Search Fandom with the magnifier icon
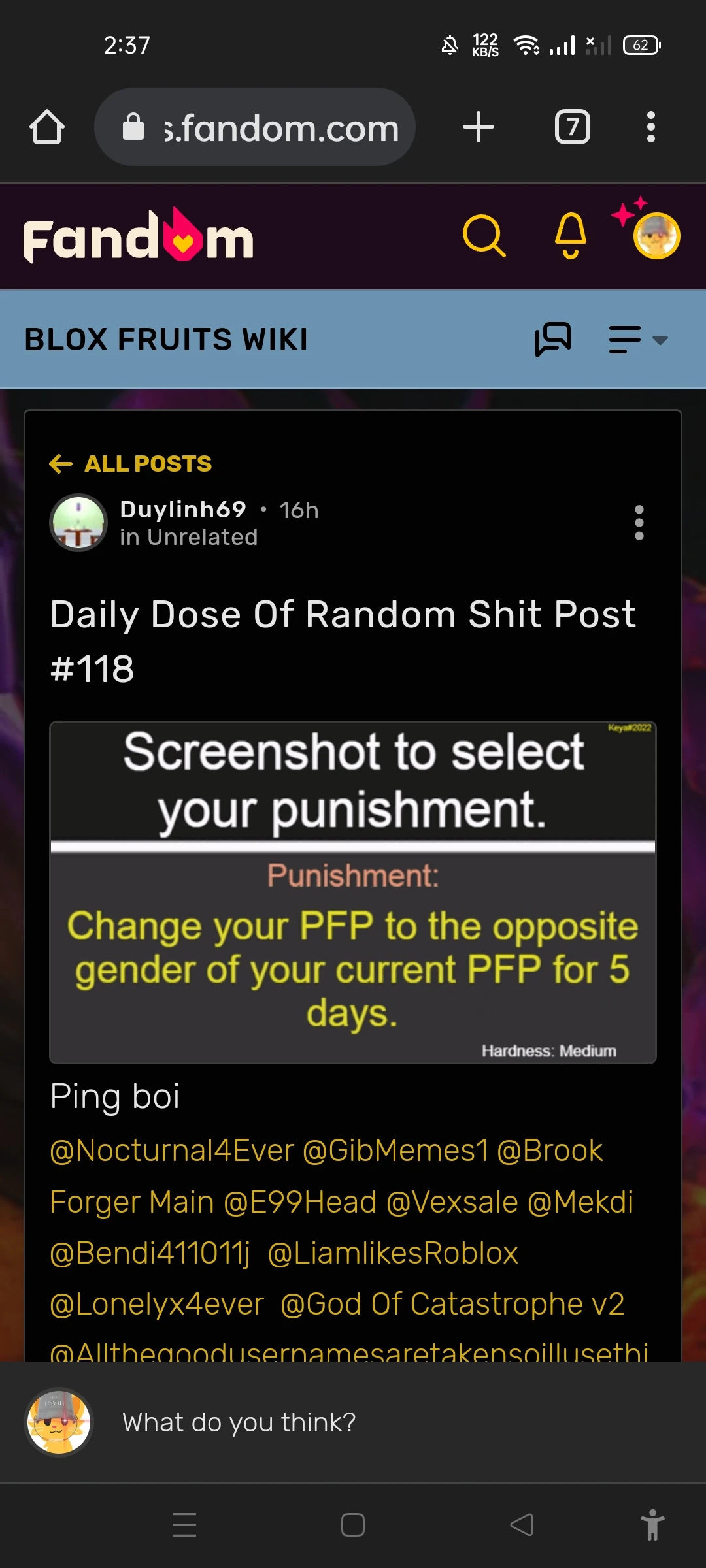The width and height of the screenshot is (706, 1568). tap(484, 236)
